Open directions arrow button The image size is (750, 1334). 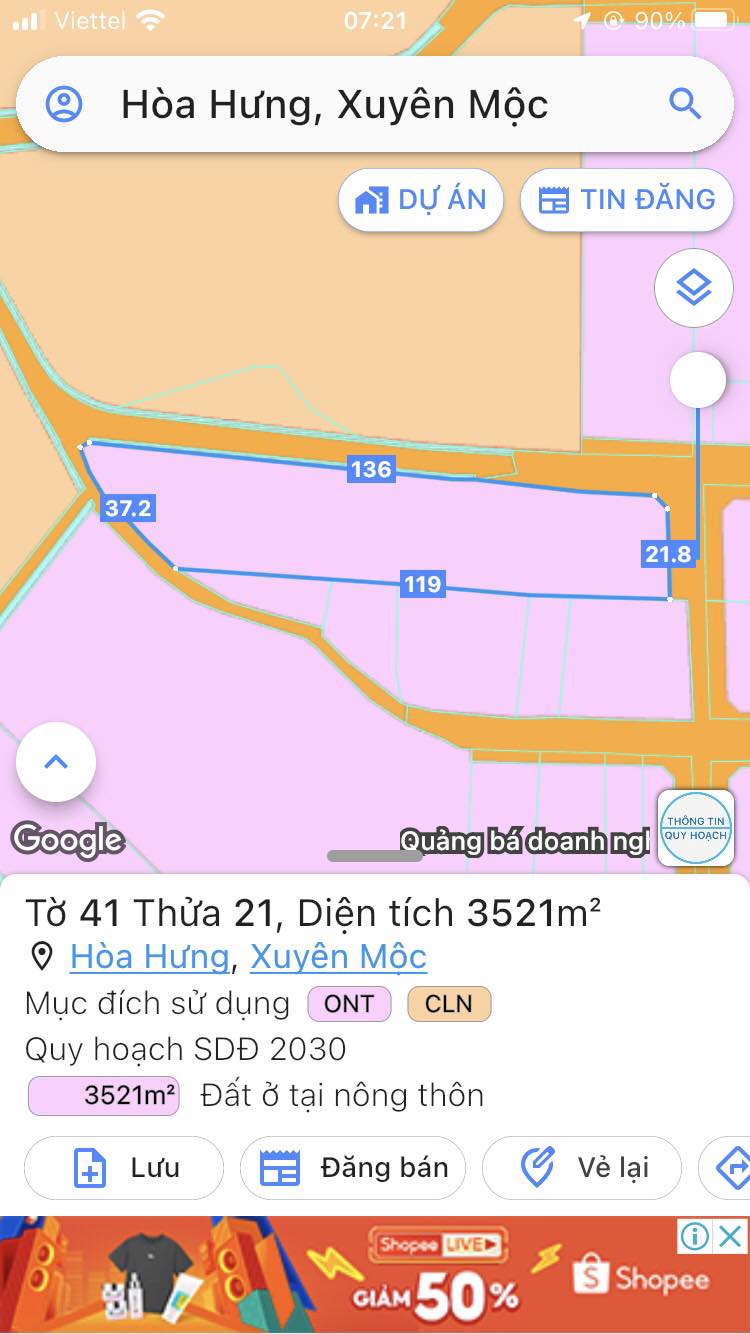point(732,1167)
